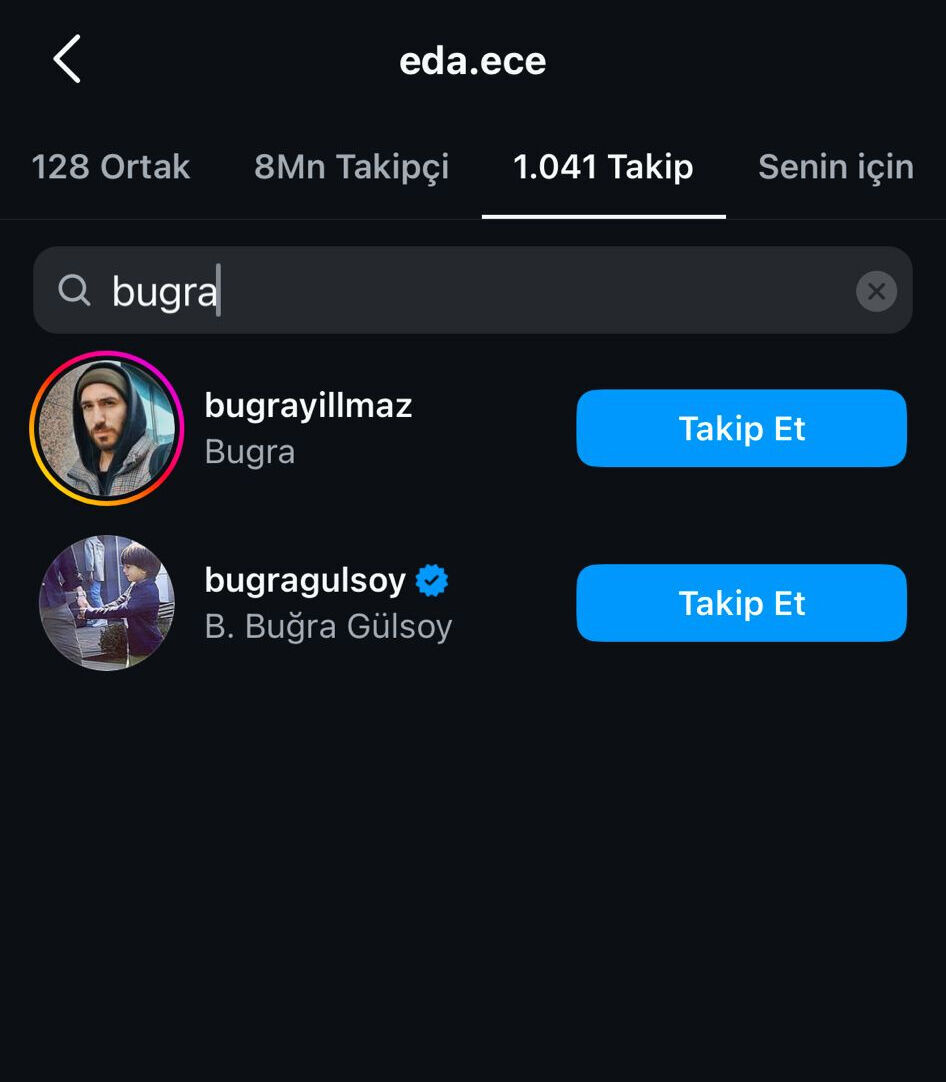Click the verified badge next to bugragulsoy
The height and width of the screenshot is (1082, 946).
[431, 579]
